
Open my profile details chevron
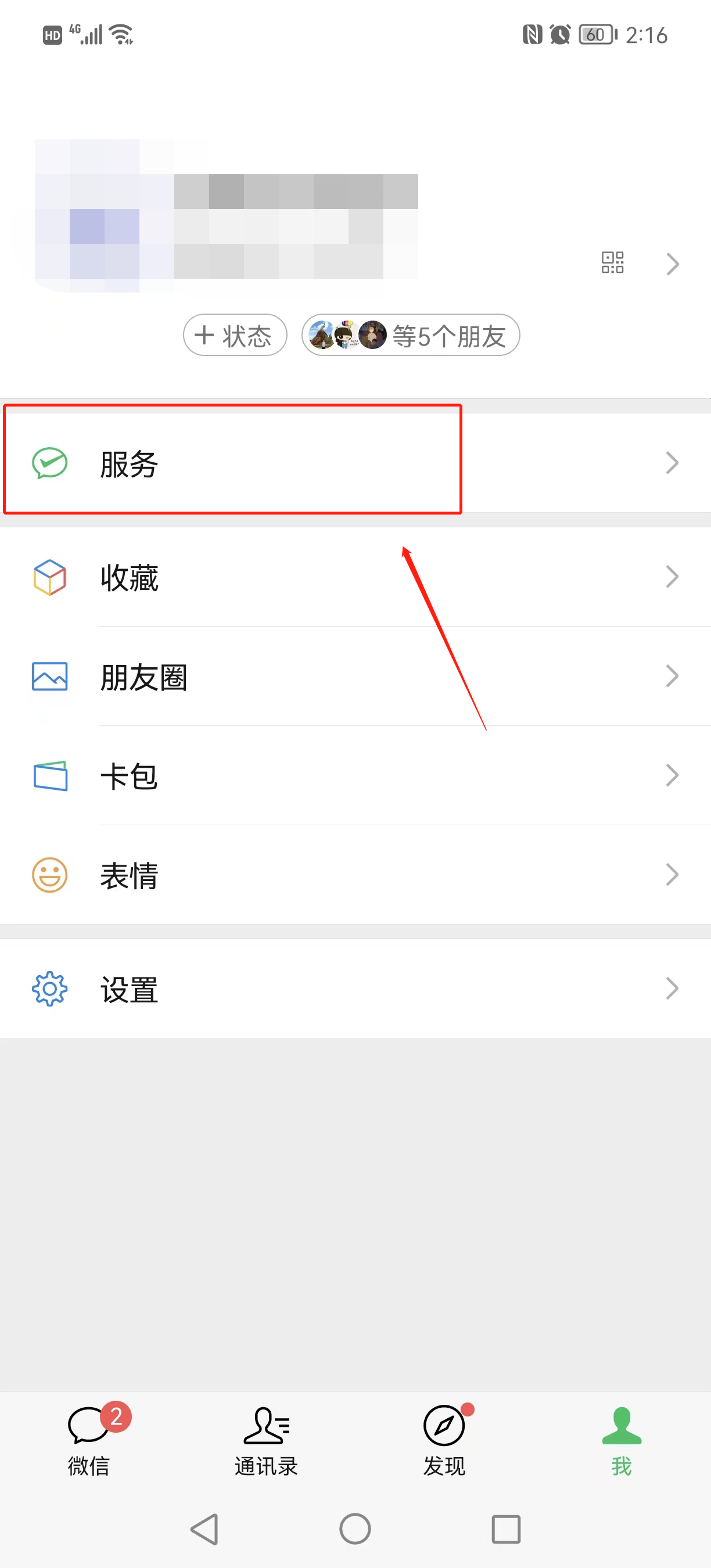[672, 264]
